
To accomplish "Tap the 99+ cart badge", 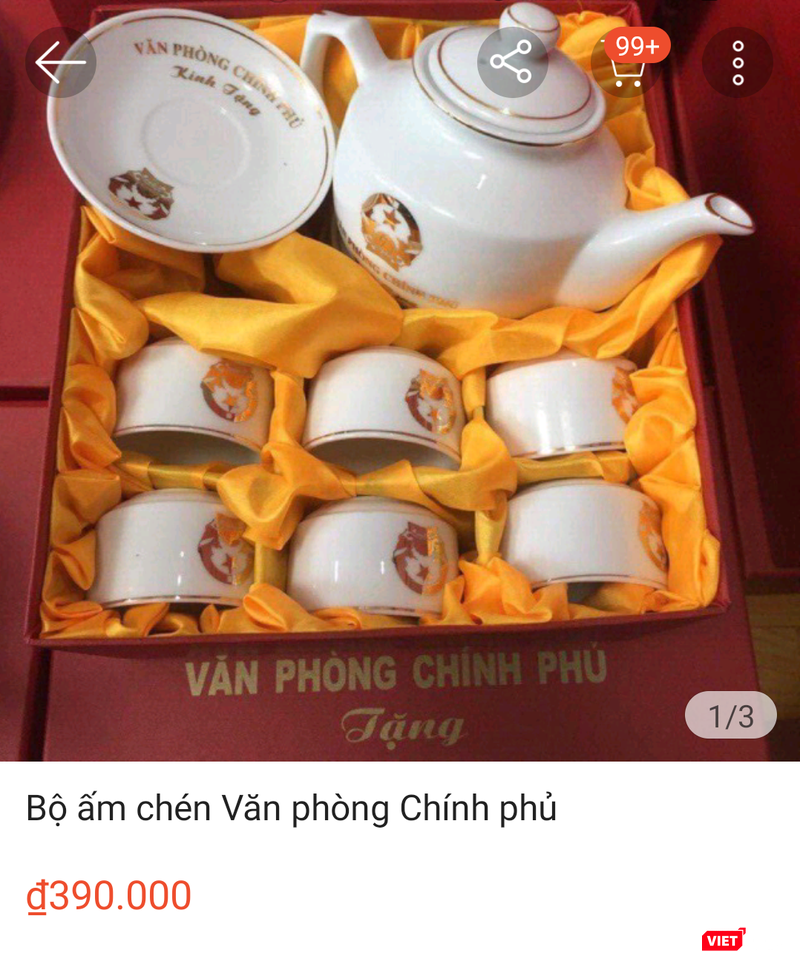I will click(x=639, y=44).
